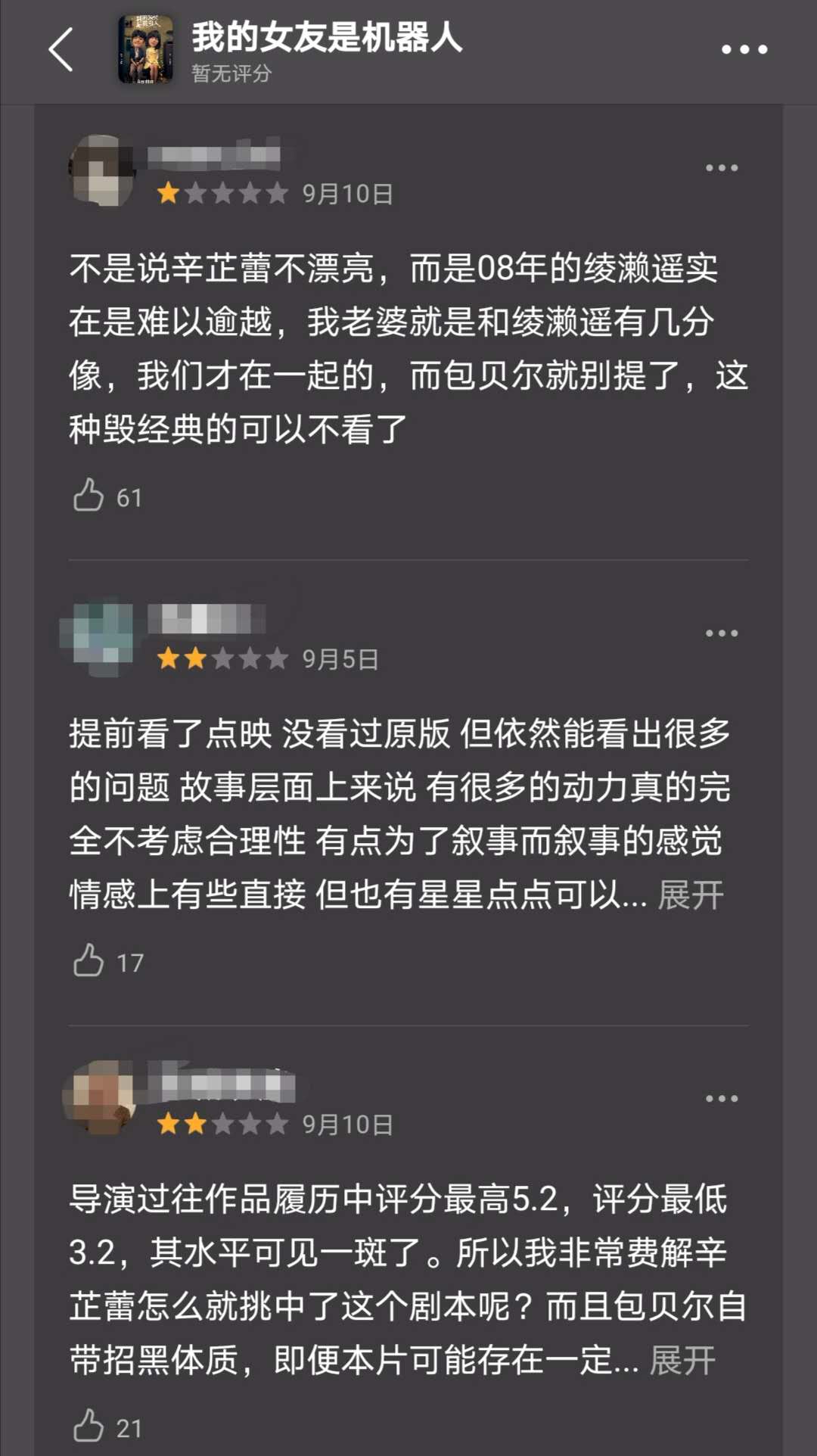The width and height of the screenshot is (817, 1456).
Task: Expand the 提前看了点映 review text
Action: [x=690, y=895]
